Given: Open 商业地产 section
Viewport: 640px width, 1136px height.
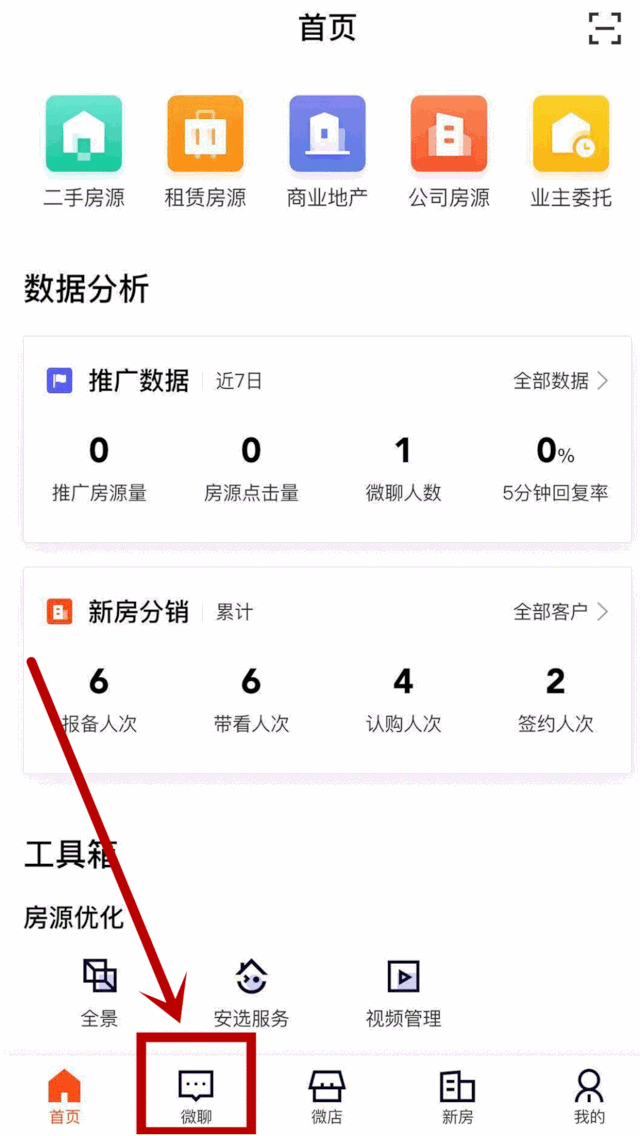Looking at the screenshot, I should tap(327, 151).
